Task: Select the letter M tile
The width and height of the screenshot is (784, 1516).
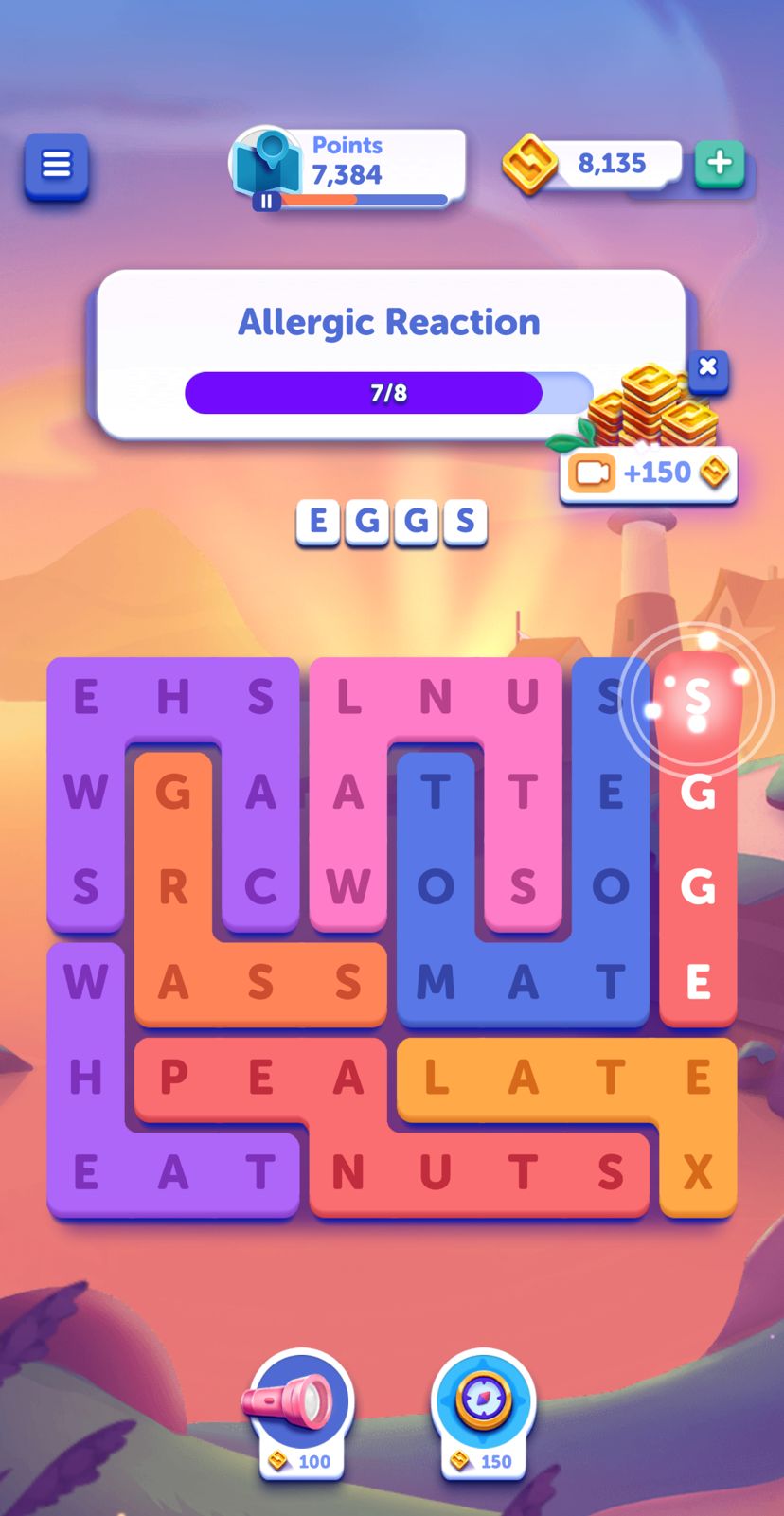Action: (x=436, y=983)
